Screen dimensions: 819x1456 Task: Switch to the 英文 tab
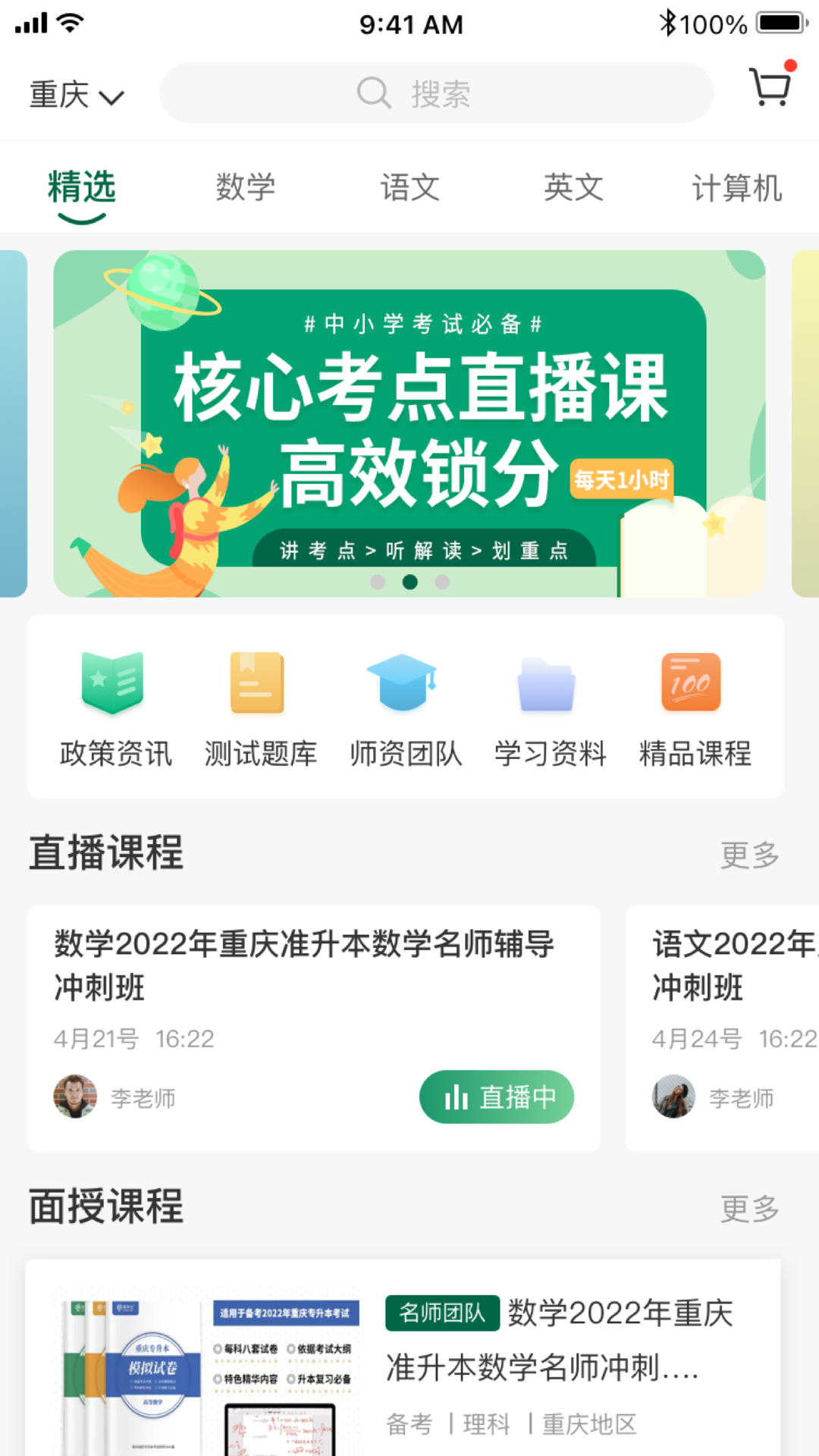[573, 187]
